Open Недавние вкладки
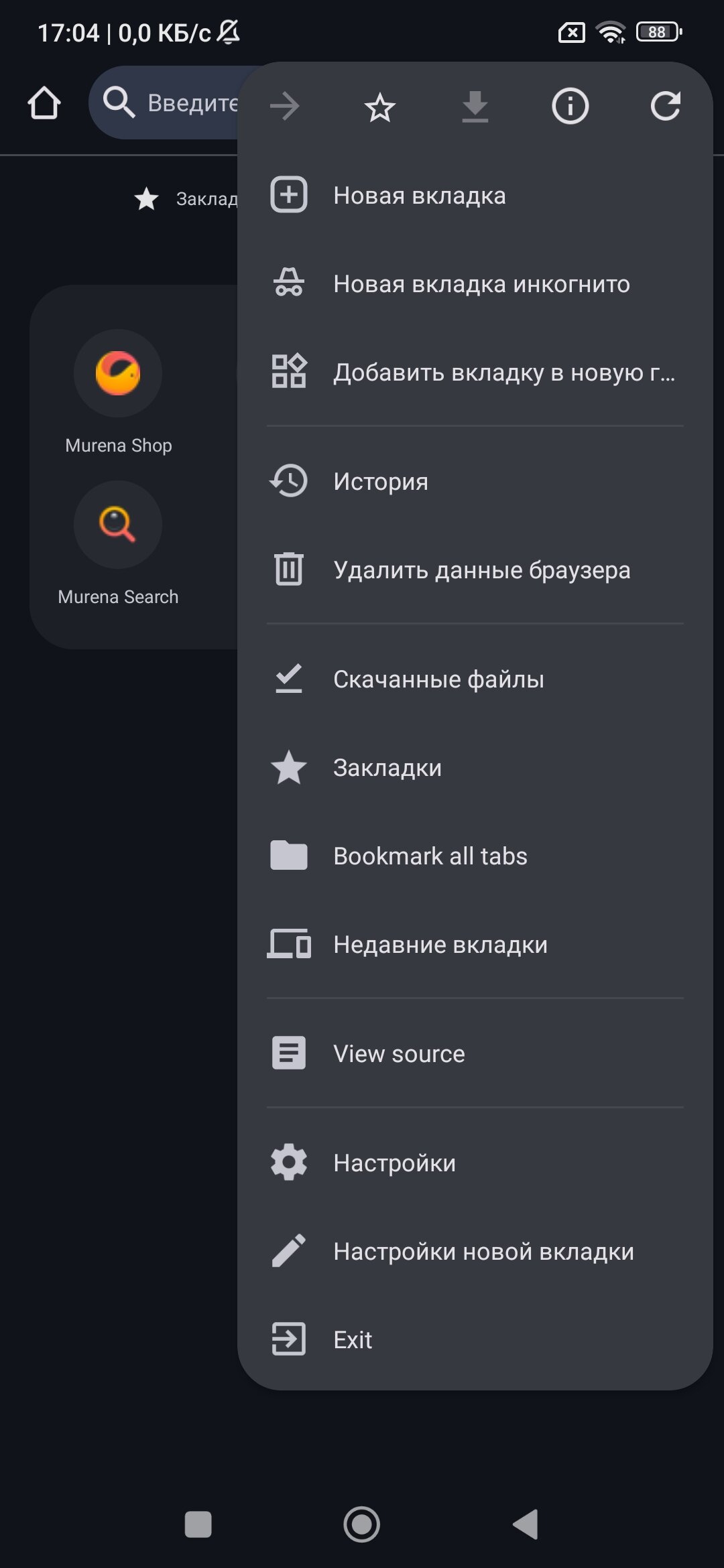This screenshot has width=724, height=1568. 440,945
